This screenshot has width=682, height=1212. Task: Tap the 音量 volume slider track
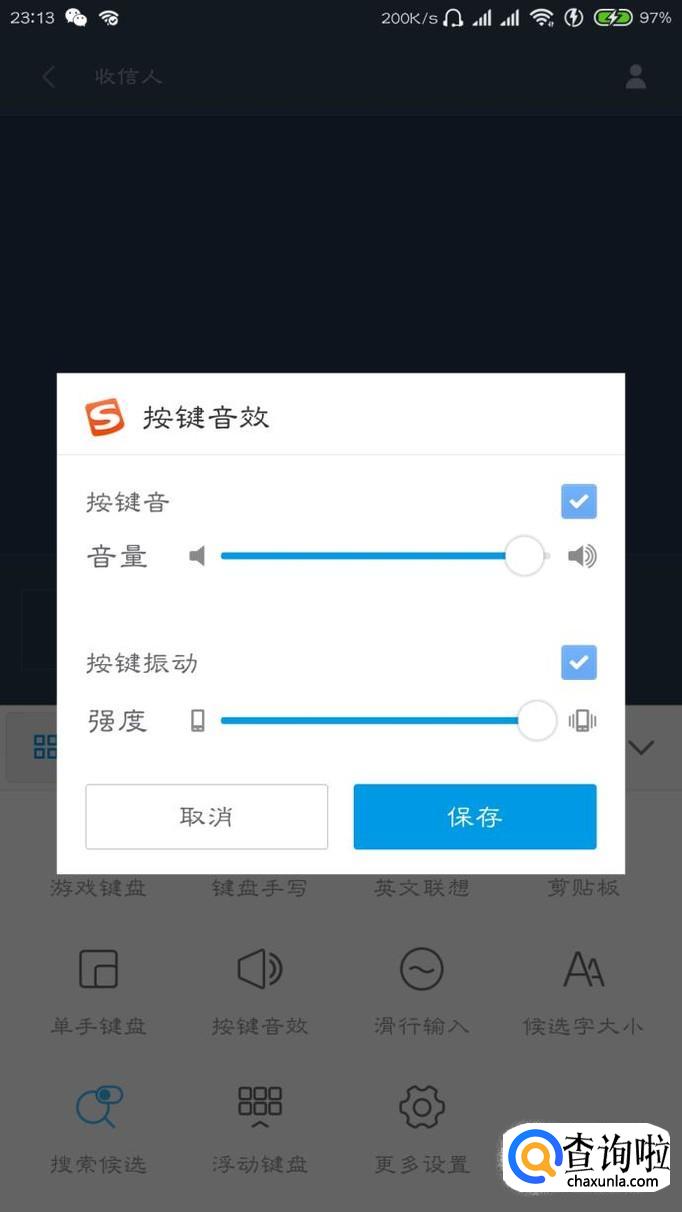(x=385, y=556)
